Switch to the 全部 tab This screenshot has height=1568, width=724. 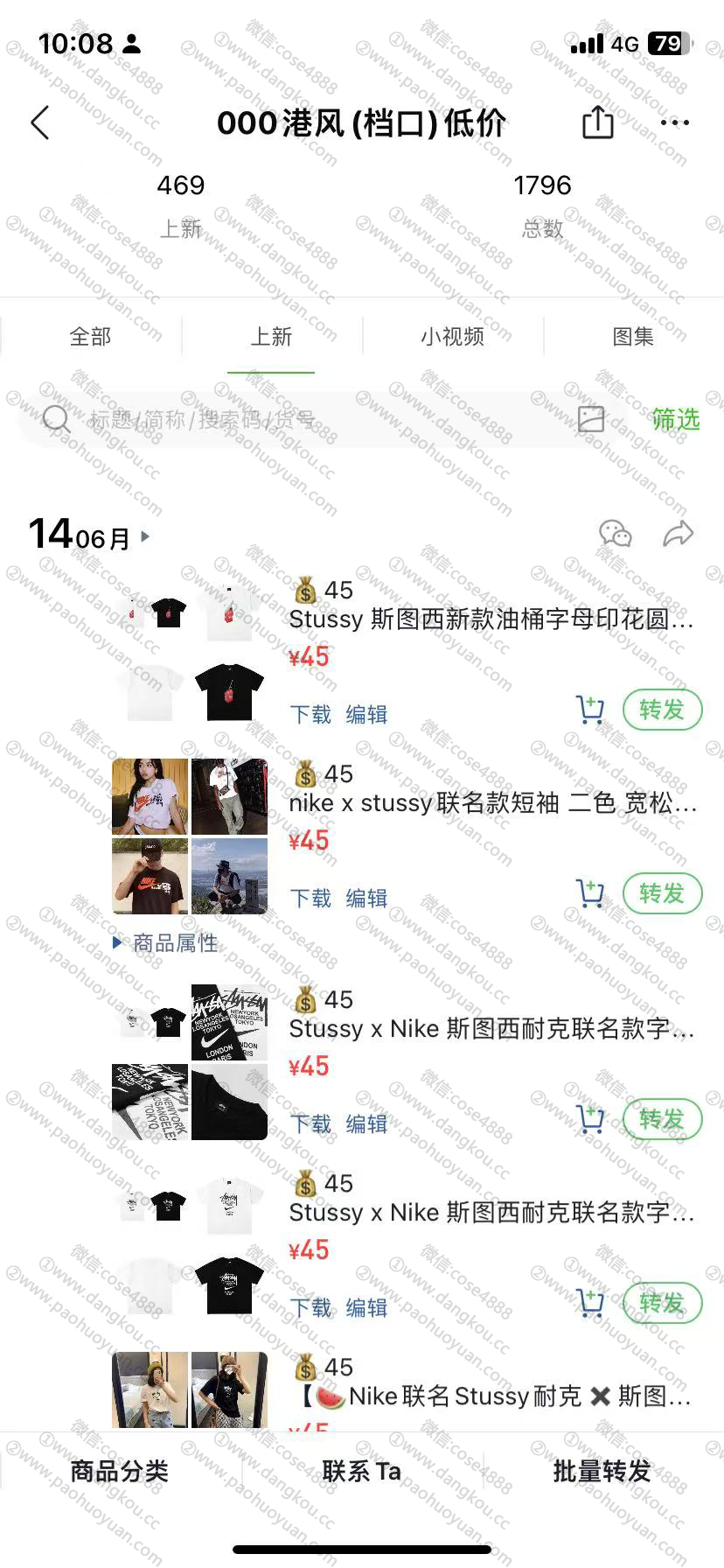click(91, 337)
